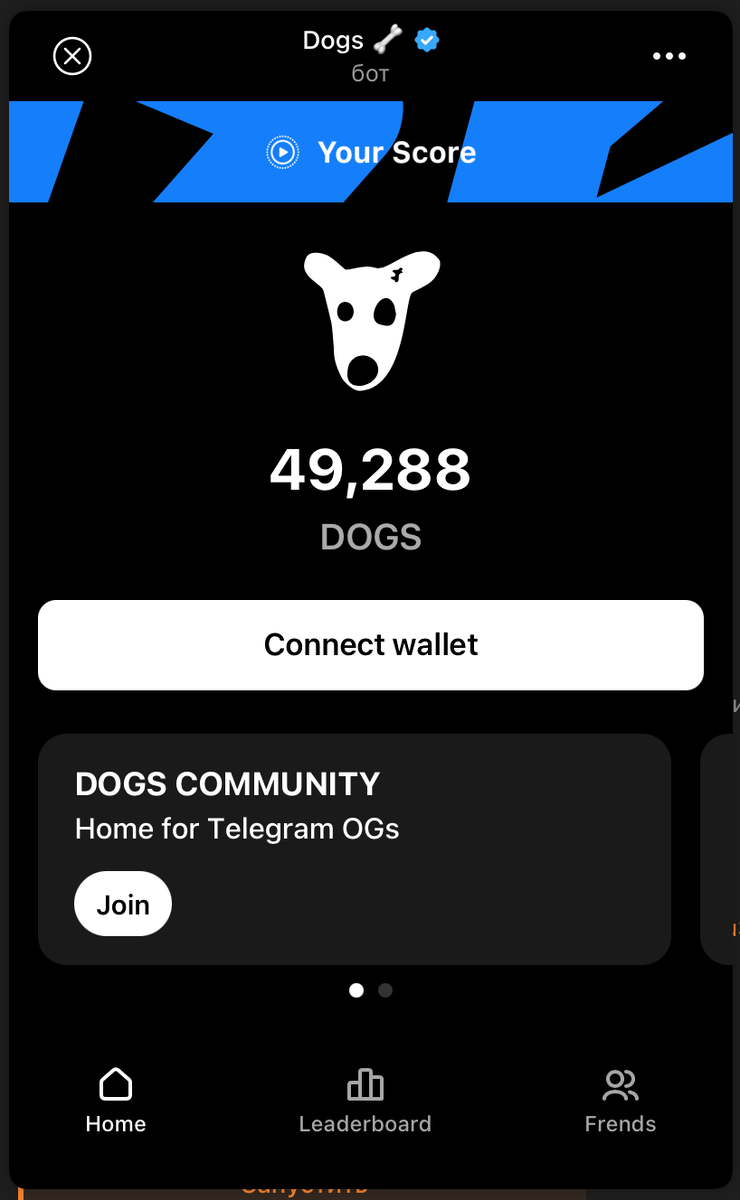The image size is (740, 1200).
Task: Select the Home tab
Action: [116, 1101]
